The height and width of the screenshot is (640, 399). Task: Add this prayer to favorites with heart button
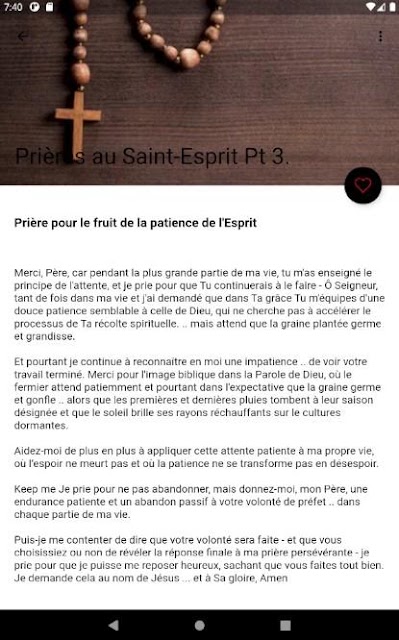[363, 185]
